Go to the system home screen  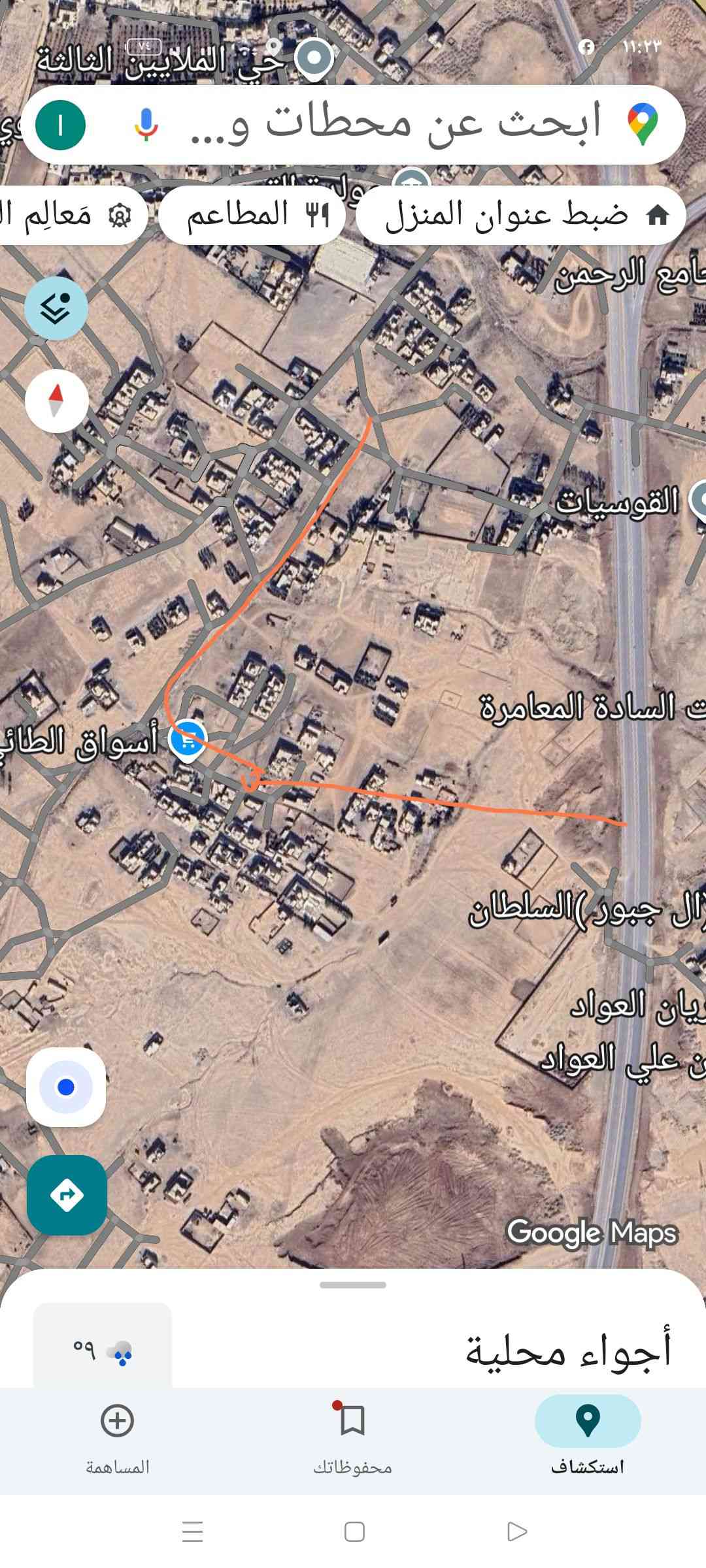[x=354, y=1531]
